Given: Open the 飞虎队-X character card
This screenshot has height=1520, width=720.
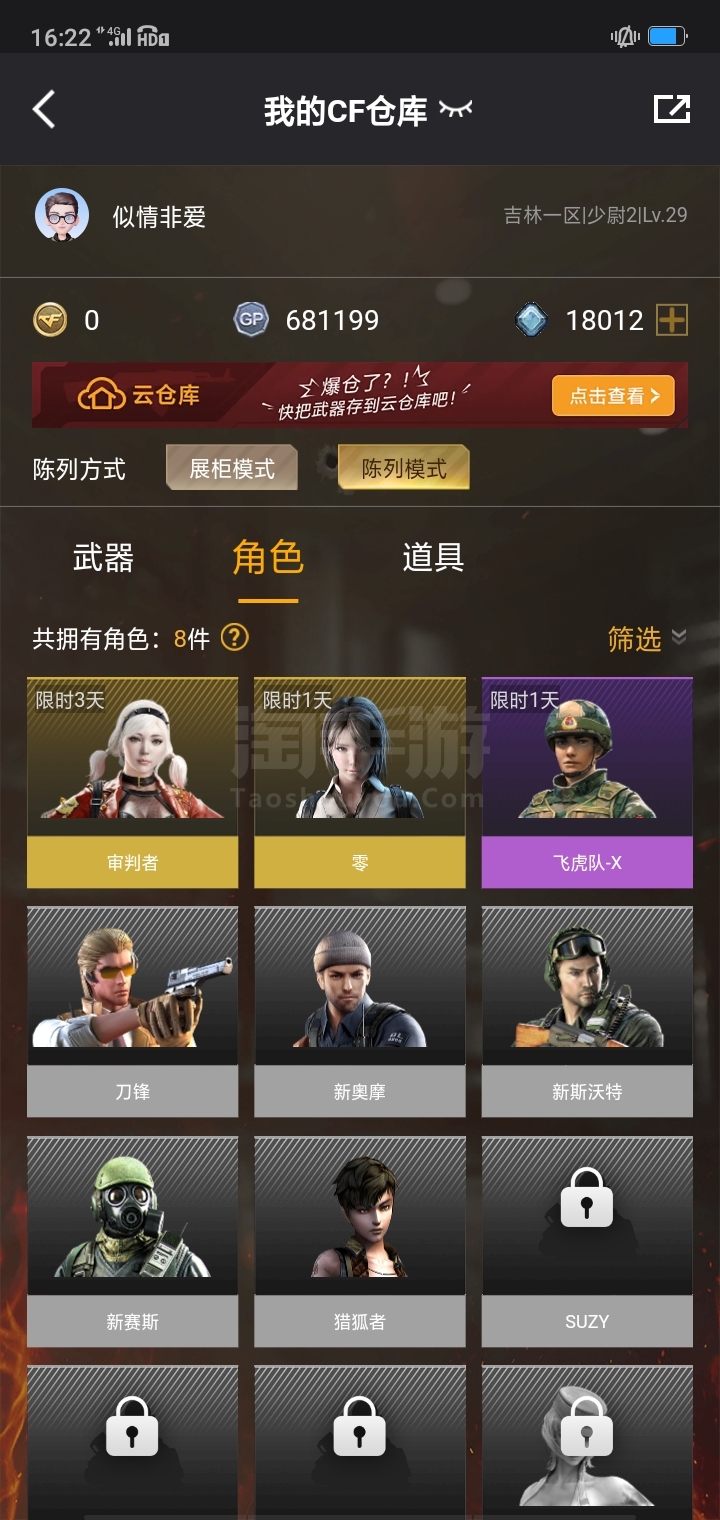Looking at the screenshot, I should pyautogui.click(x=587, y=783).
